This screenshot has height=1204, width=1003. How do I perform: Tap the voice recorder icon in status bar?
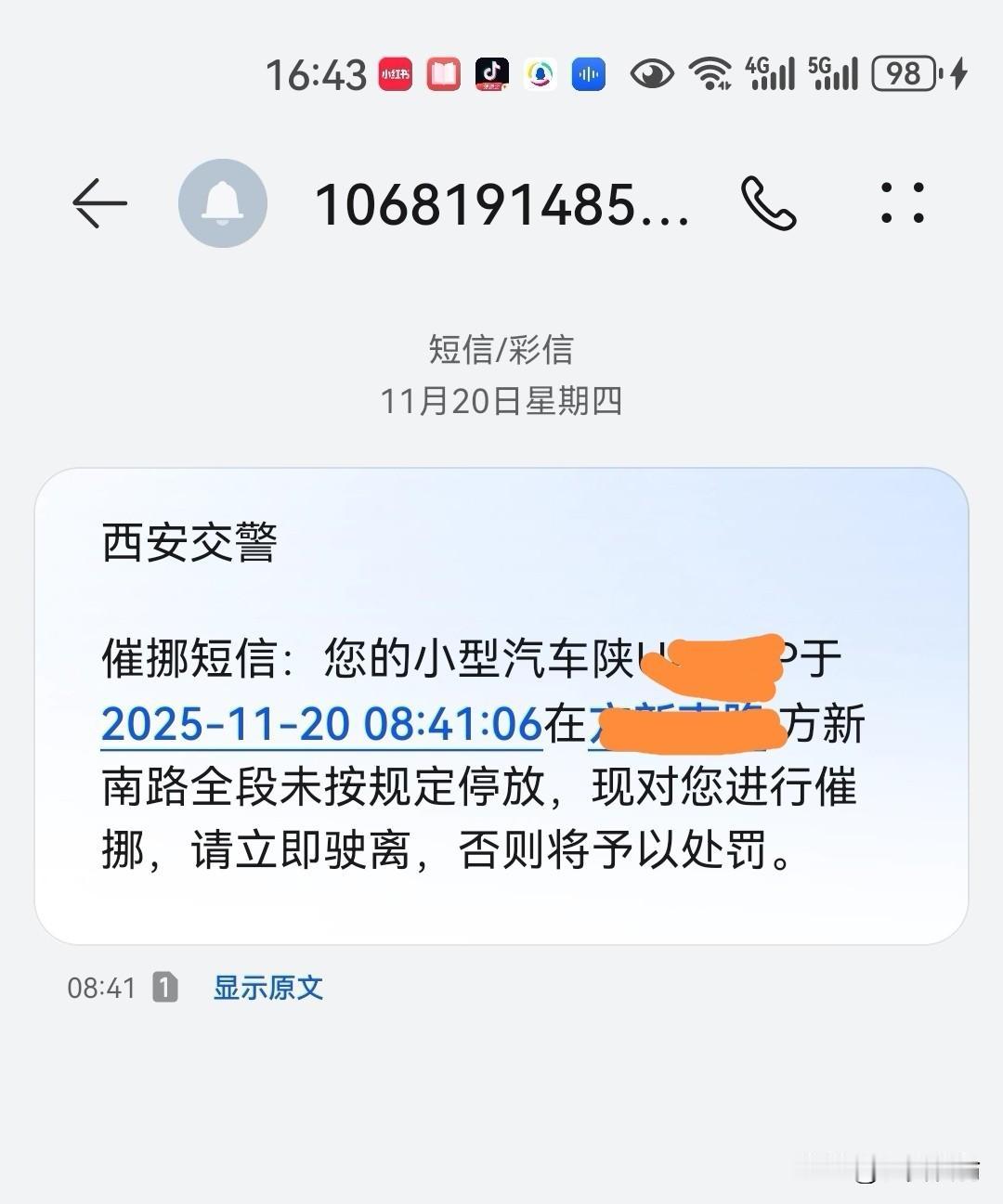coord(586,72)
